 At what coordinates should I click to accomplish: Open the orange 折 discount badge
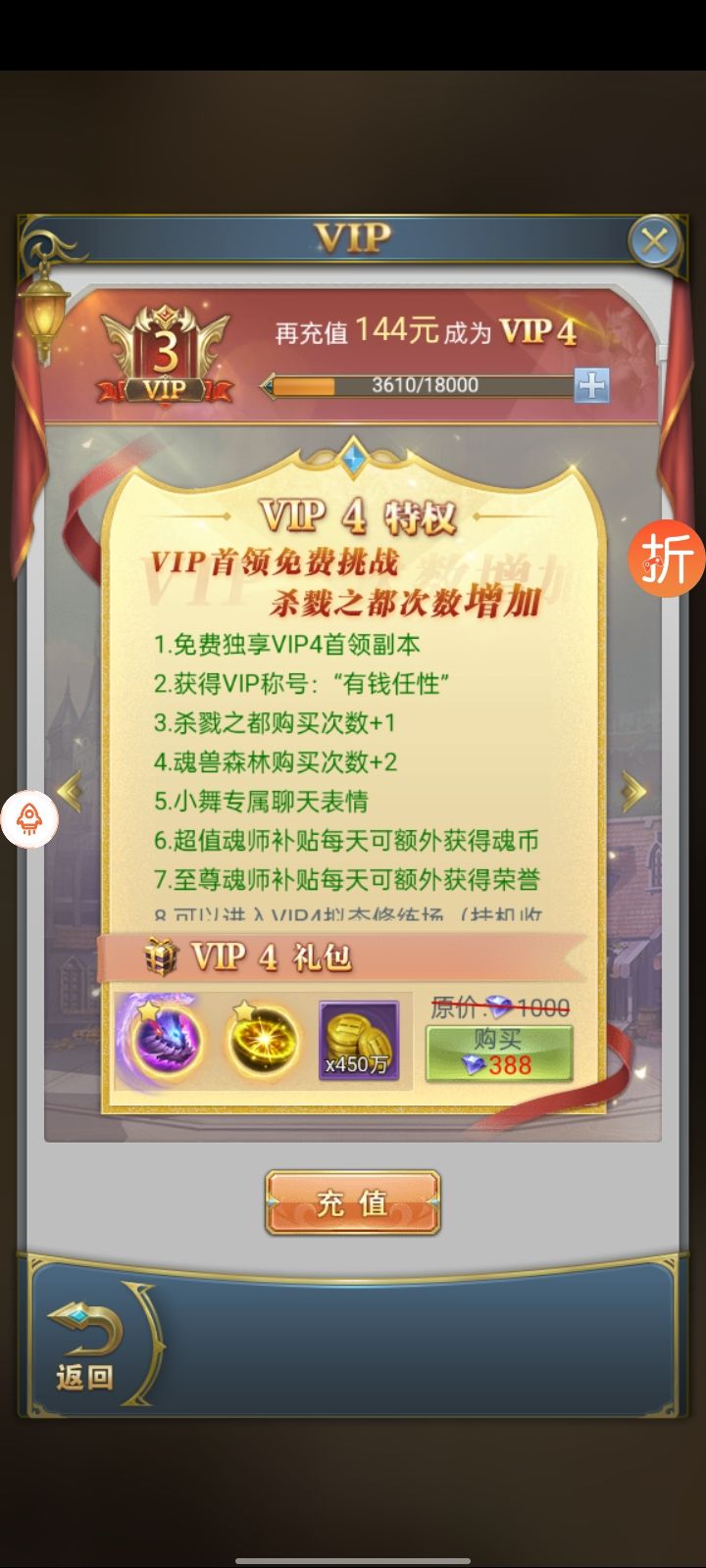[x=668, y=559]
